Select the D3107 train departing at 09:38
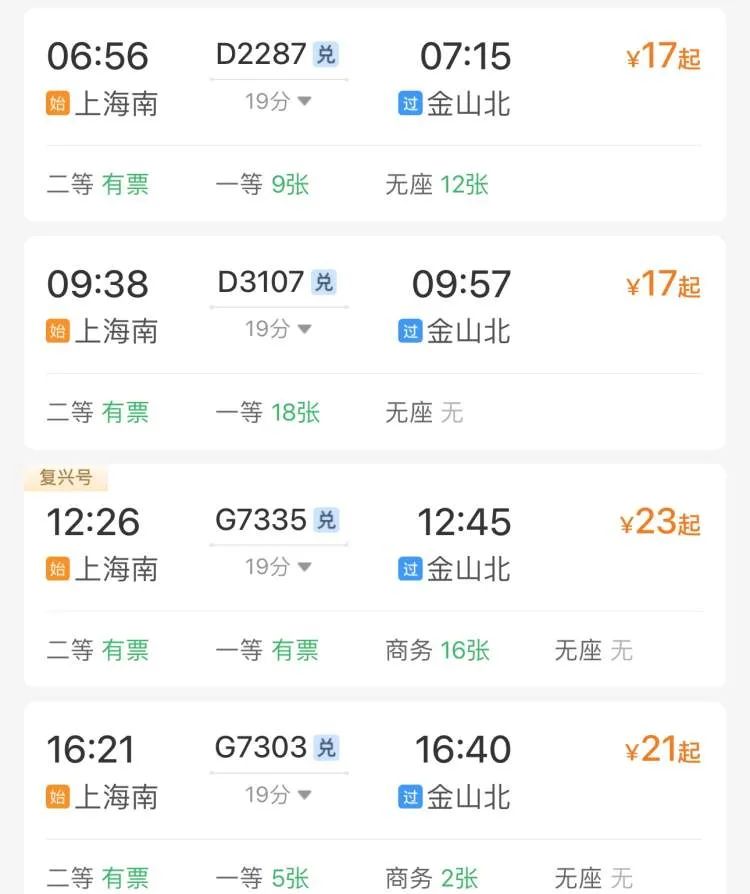Viewport: 750px width, 894px height. (262, 282)
